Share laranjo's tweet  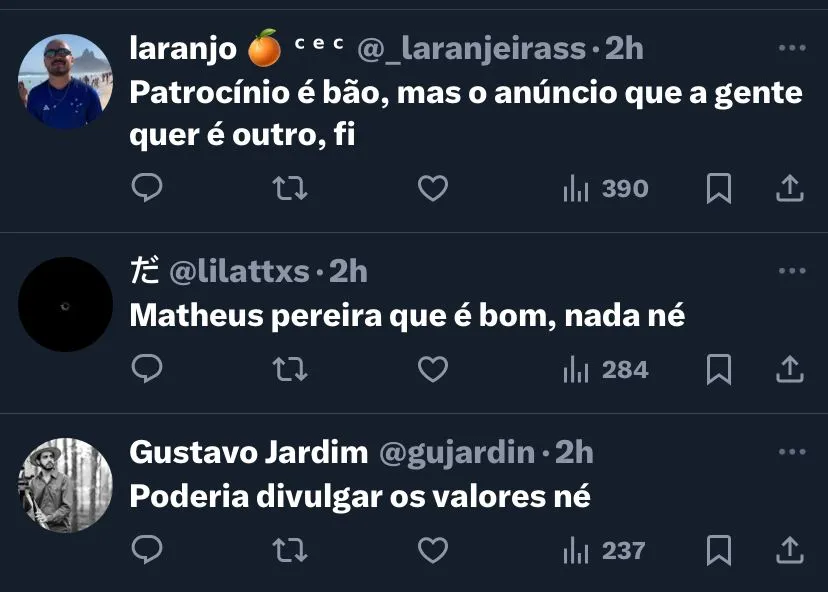coord(790,188)
